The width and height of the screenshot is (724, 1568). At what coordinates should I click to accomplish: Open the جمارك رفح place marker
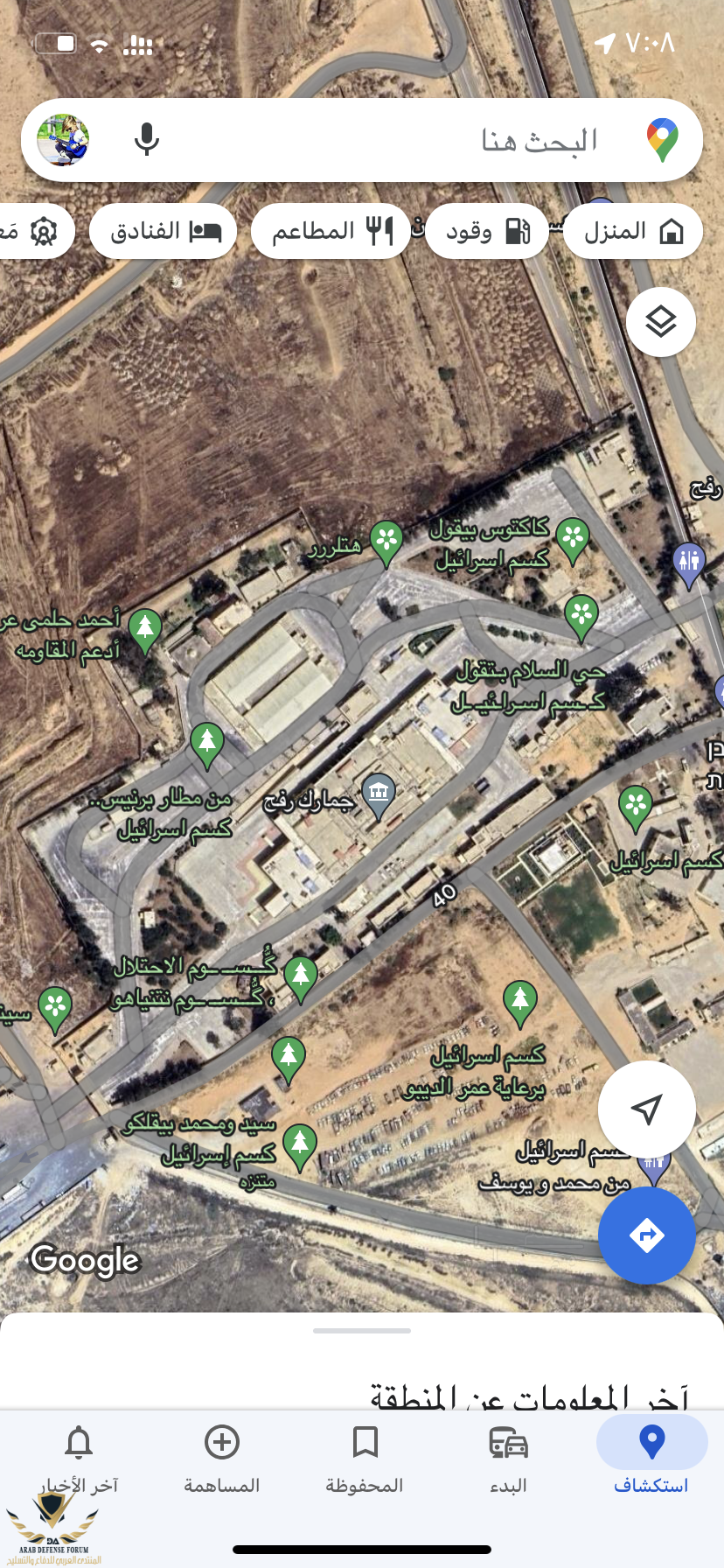[x=379, y=793]
